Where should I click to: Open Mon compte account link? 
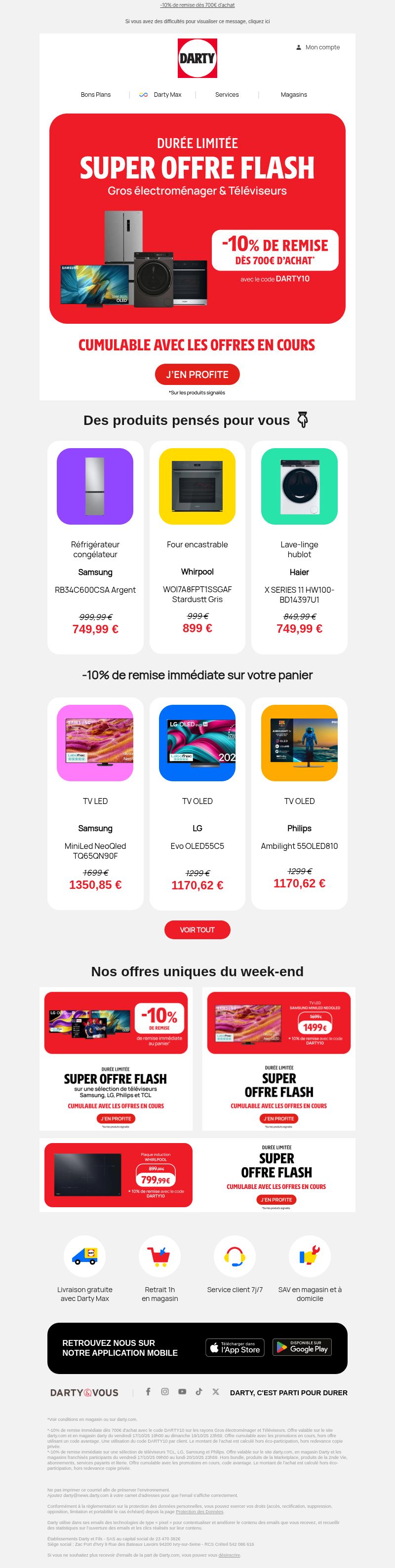point(317,47)
